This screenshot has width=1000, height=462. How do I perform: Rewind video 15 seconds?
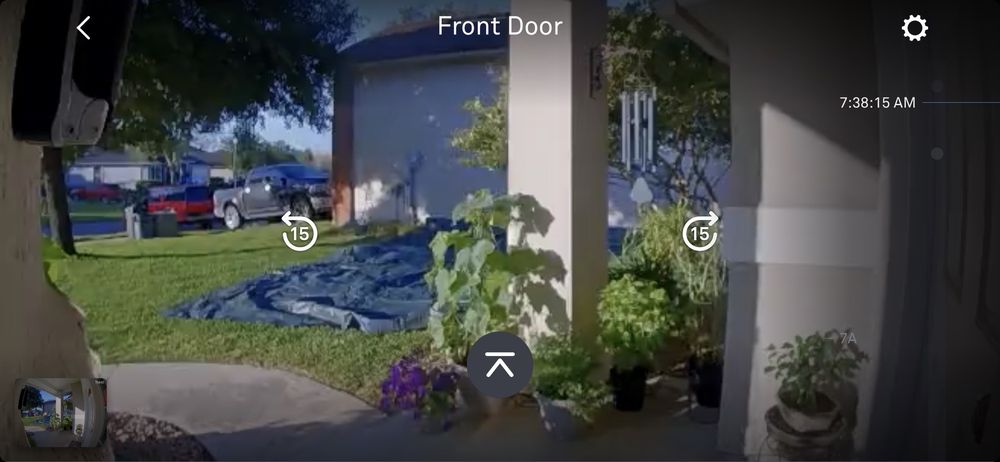[x=299, y=231]
